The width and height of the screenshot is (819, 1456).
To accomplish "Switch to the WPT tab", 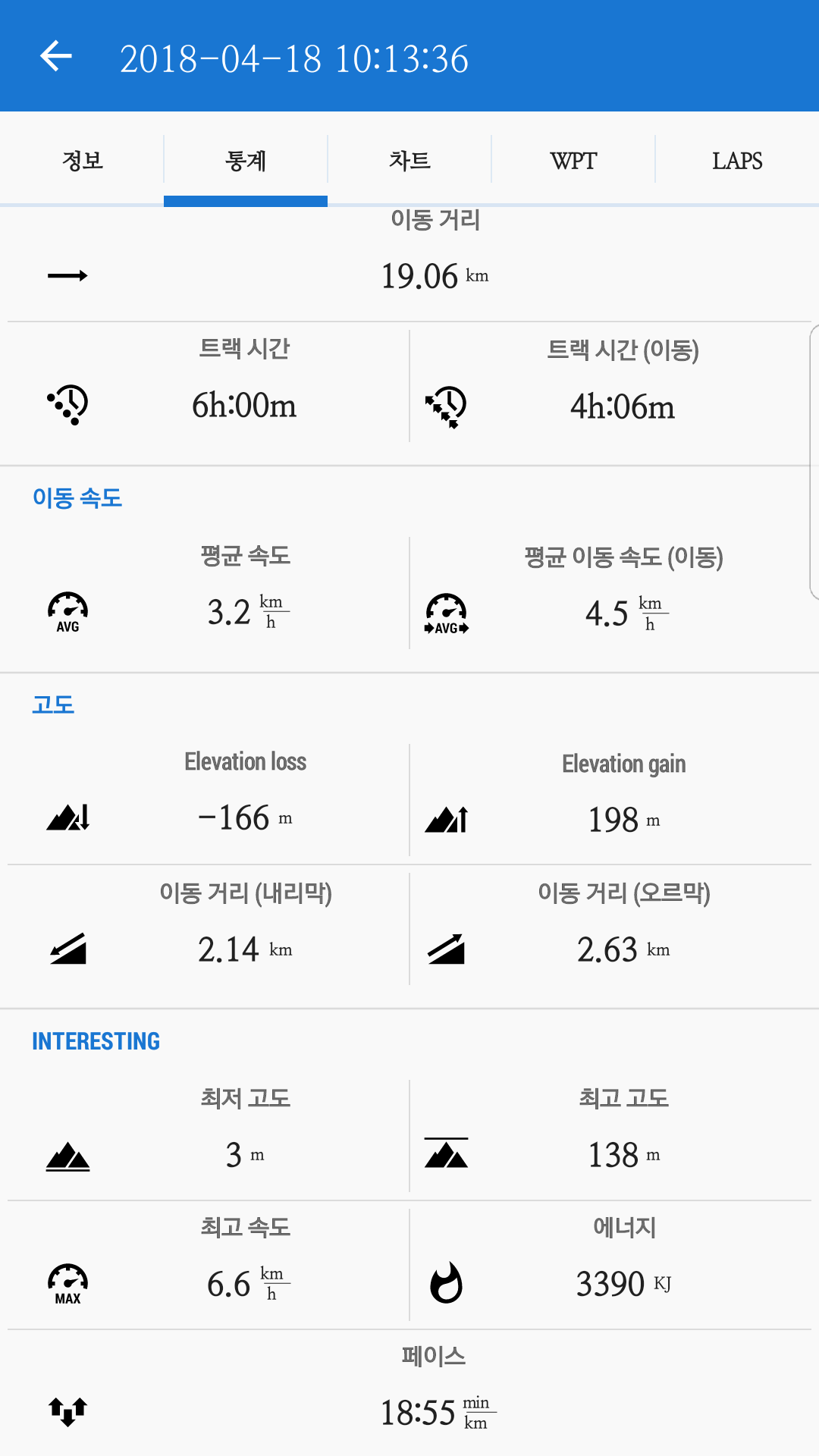I will pos(573,160).
